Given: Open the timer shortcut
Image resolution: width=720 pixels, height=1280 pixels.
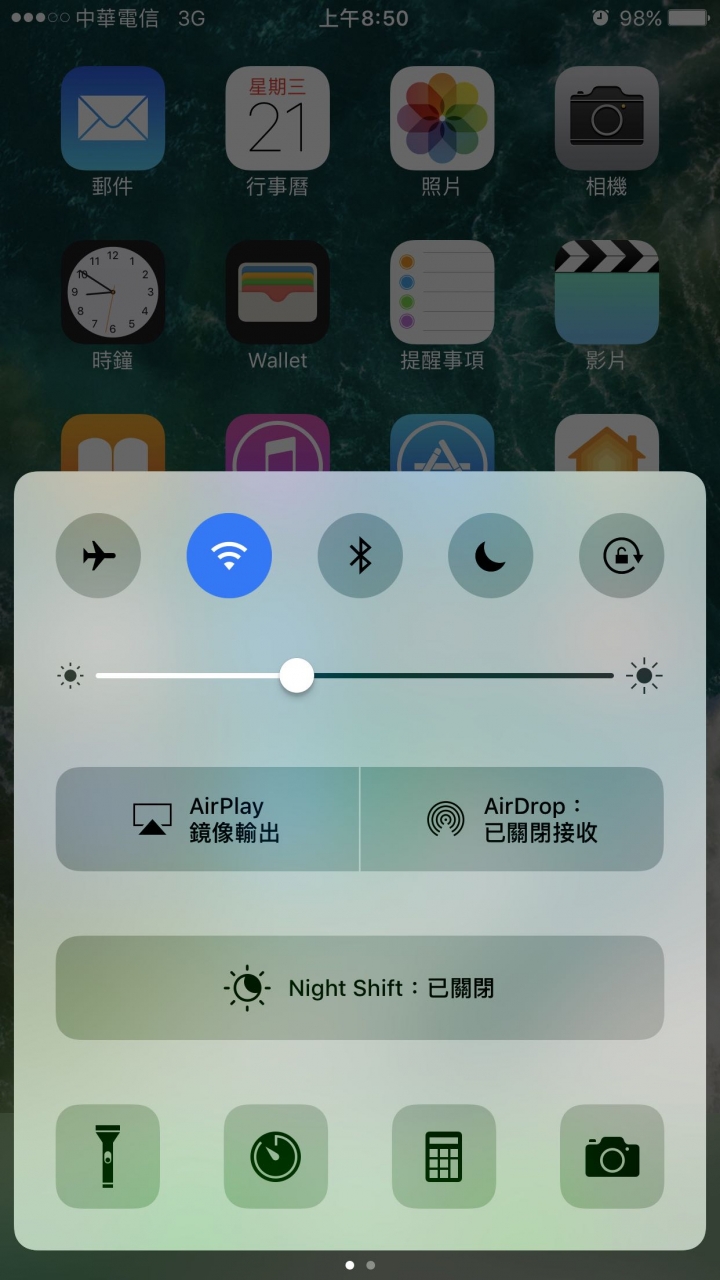Looking at the screenshot, I should (x=276, y=1157).
